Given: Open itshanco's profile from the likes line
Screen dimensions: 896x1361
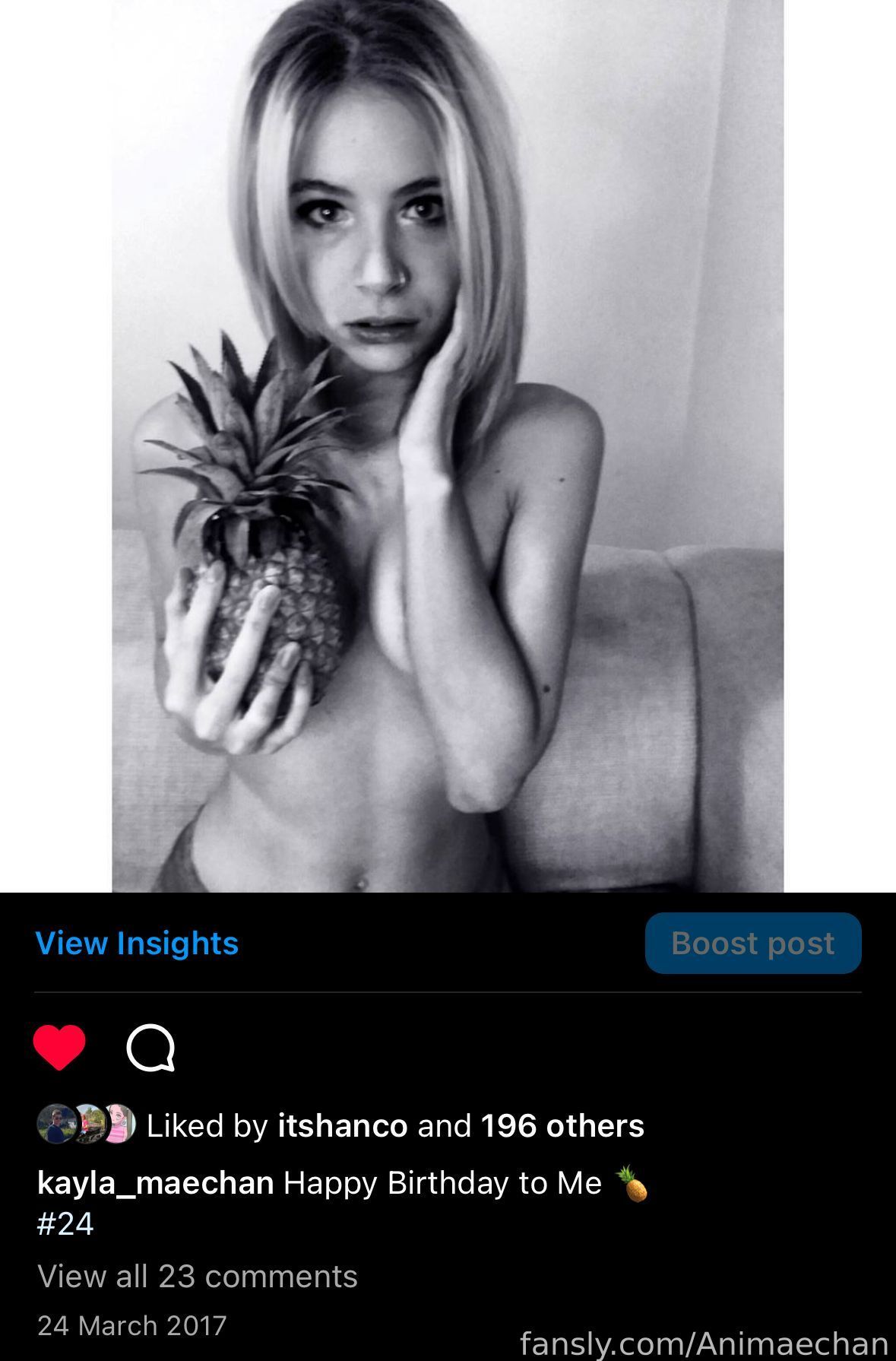Looking at the screenshot, I should click(x=342, y=1125).
